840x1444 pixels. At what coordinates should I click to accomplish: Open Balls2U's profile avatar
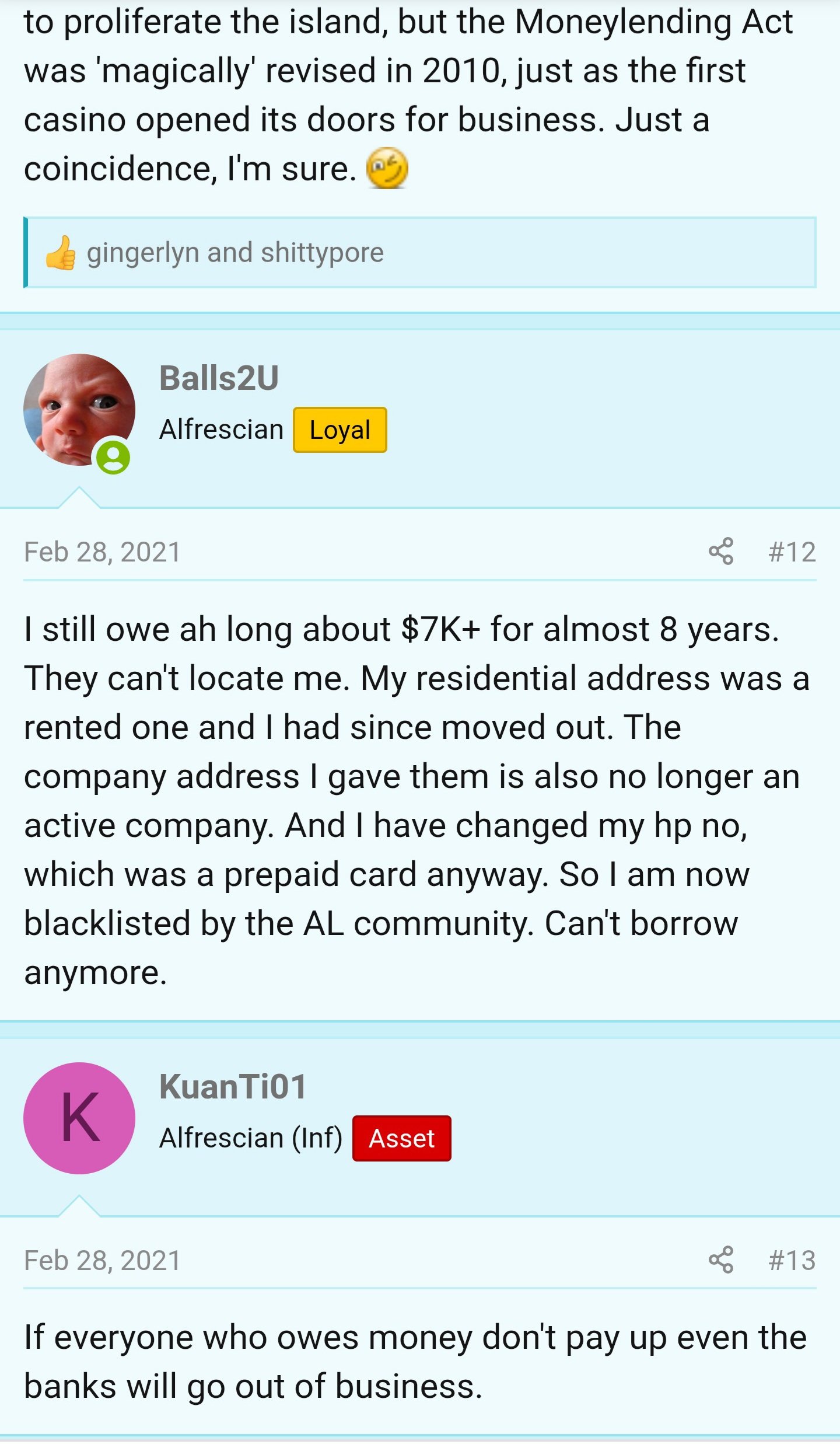pyautogui.click(x=79, y=410)
